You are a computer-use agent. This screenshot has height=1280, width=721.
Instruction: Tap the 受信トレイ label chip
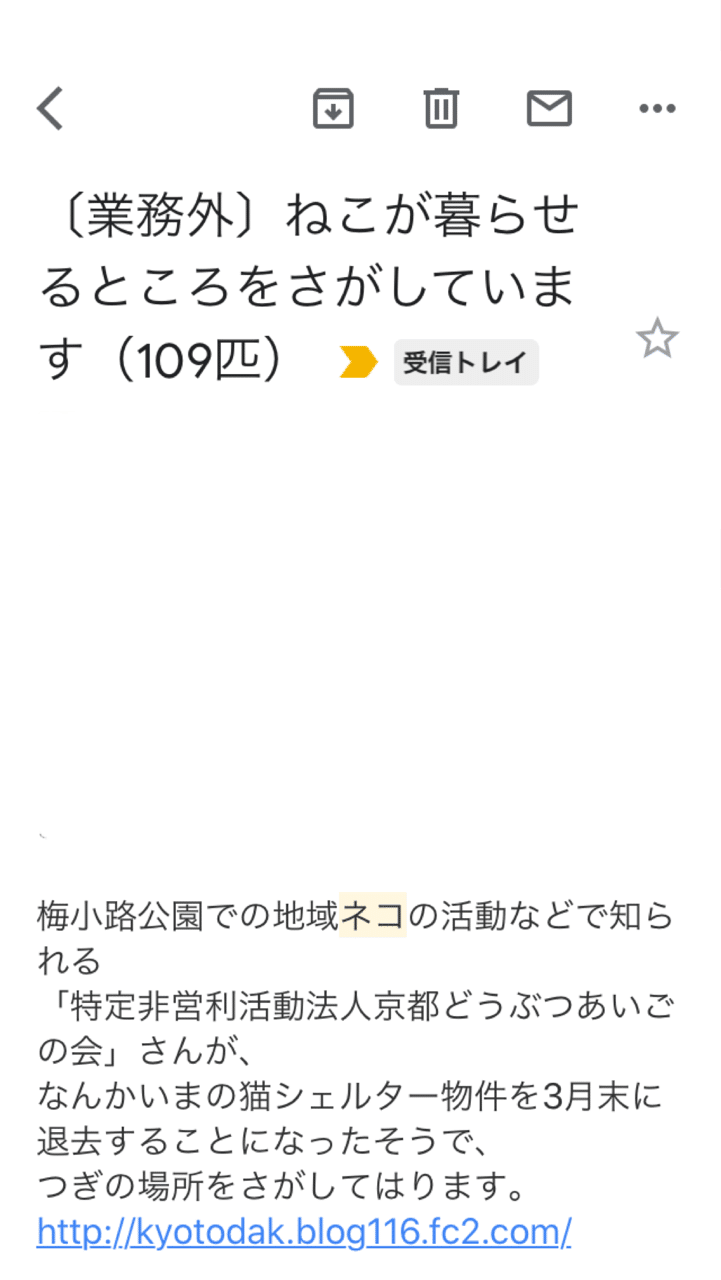[x=466, y=362]
